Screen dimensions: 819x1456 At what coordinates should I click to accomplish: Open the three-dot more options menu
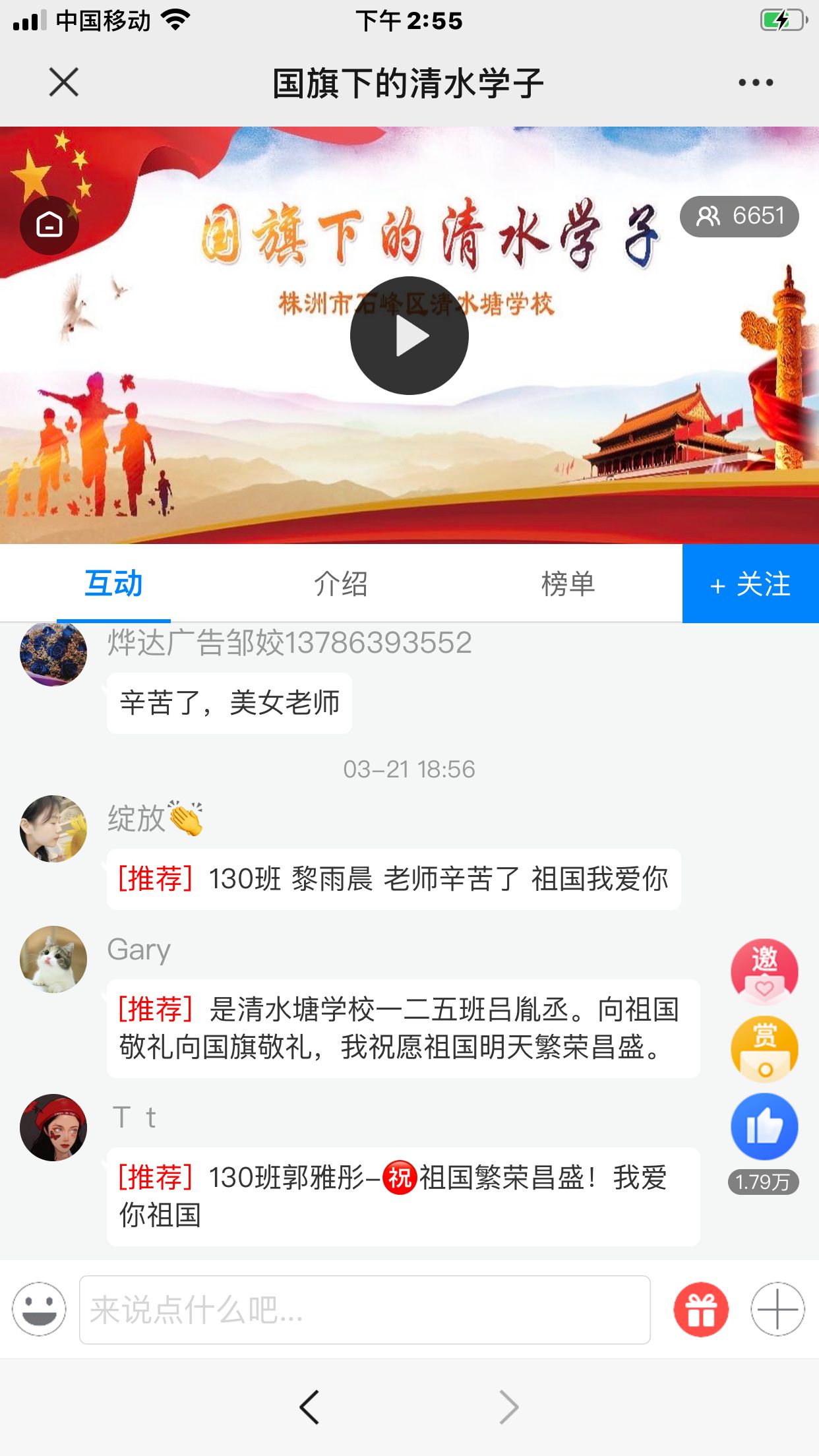(756, 83)
